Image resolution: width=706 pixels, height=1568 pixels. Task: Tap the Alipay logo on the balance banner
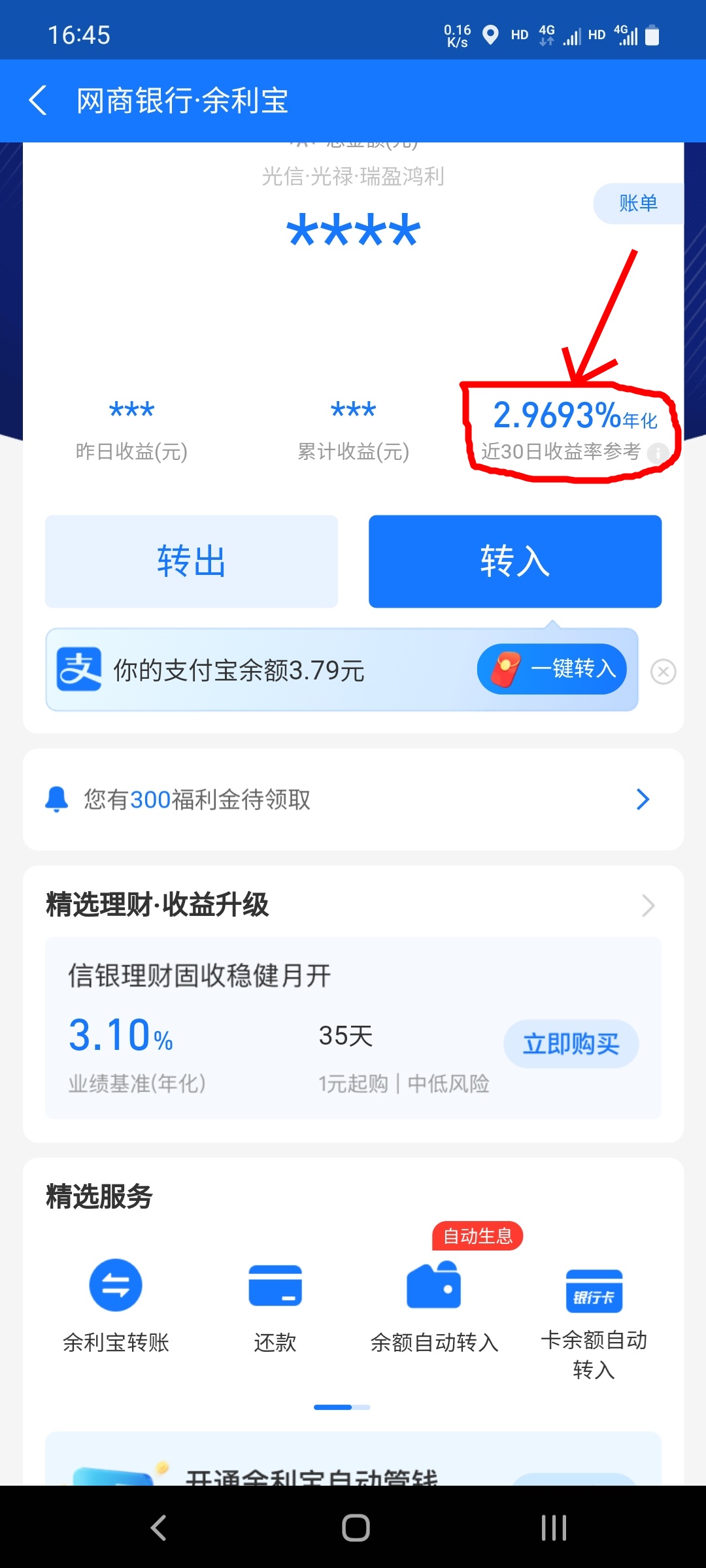pyautogui.click(x=78, y=670)
